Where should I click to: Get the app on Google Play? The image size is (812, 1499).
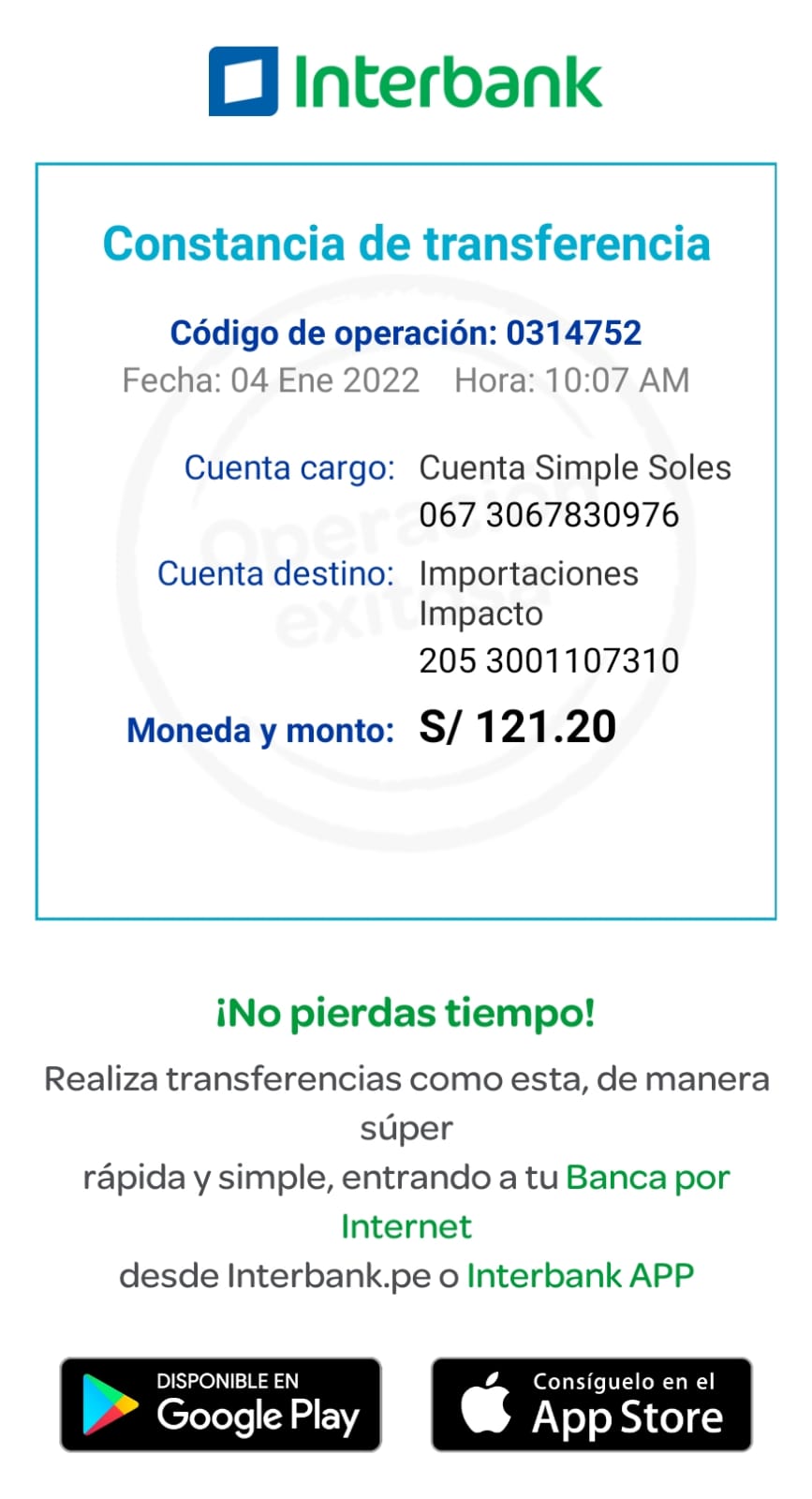click(221, 1404)
